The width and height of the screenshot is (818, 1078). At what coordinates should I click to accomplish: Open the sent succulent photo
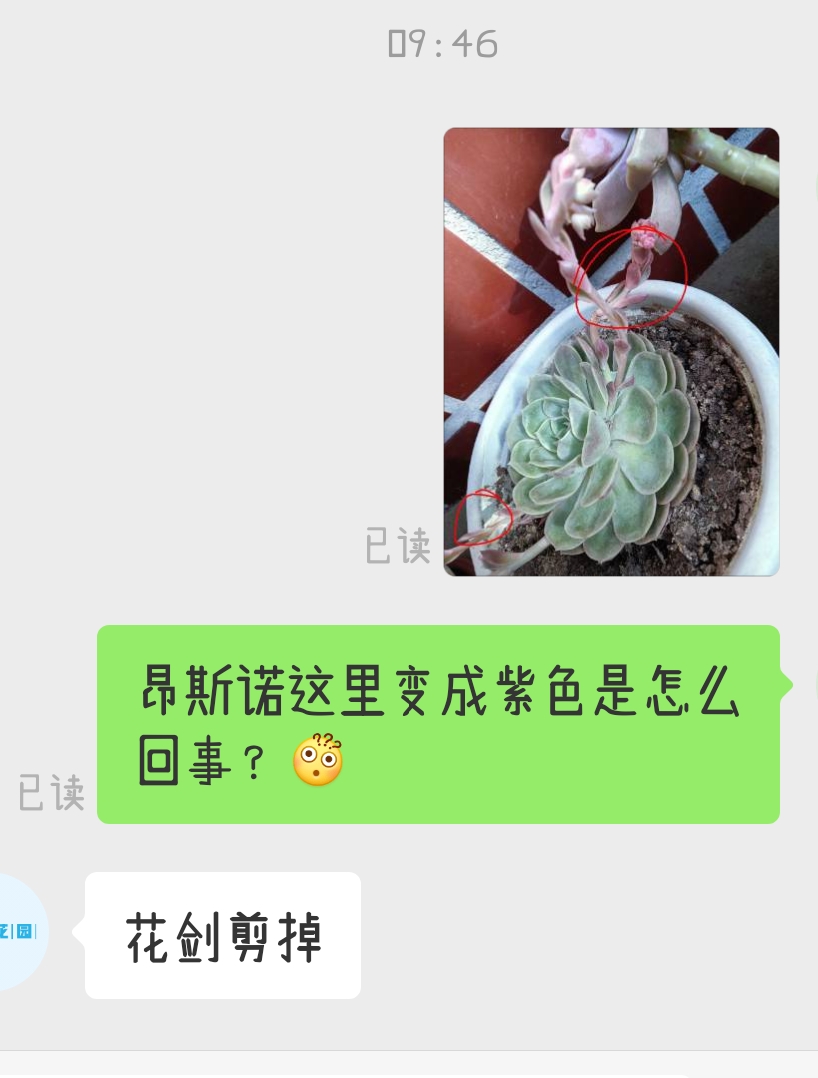click(611, 352)
